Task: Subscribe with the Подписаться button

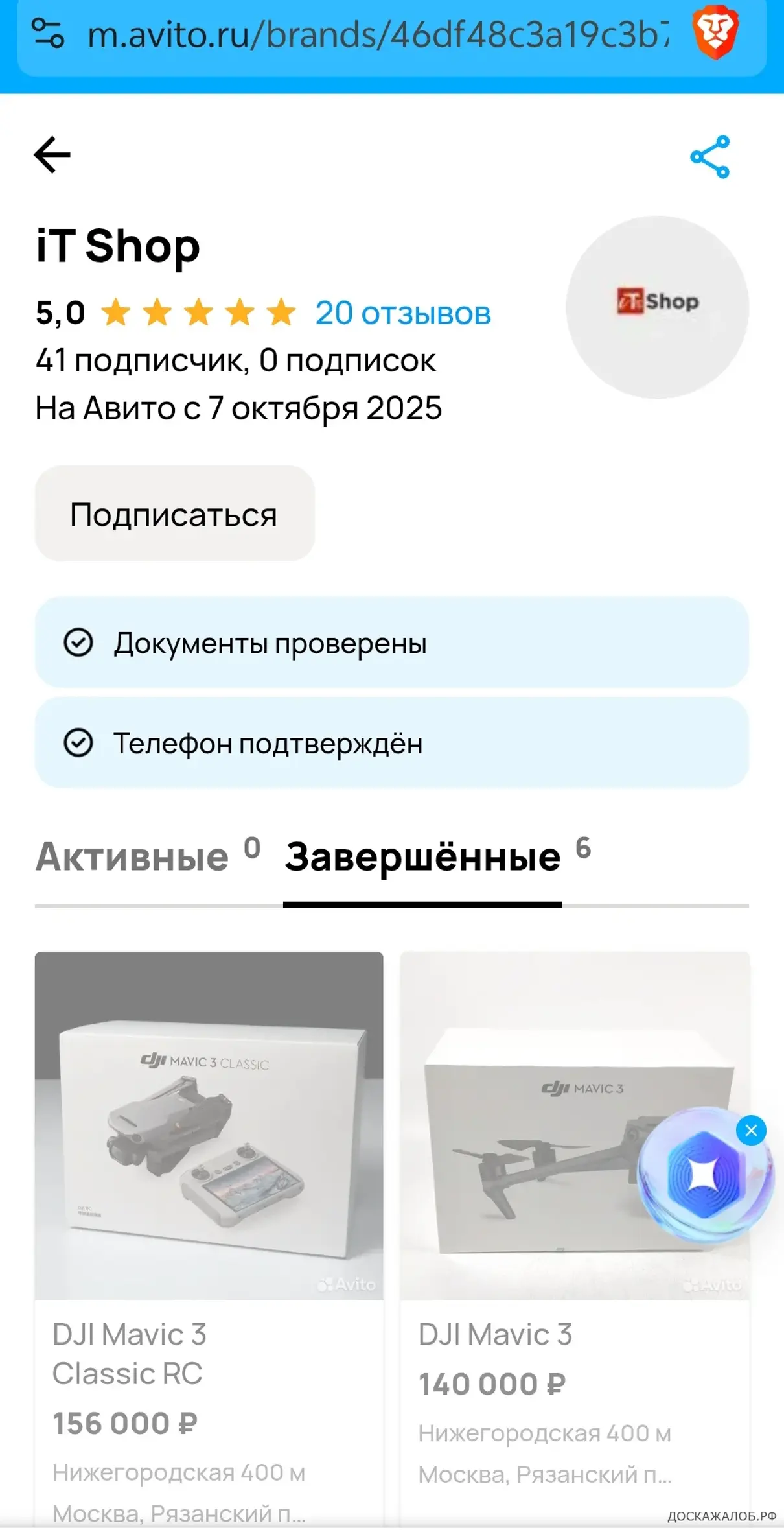Action: (174, 514)
